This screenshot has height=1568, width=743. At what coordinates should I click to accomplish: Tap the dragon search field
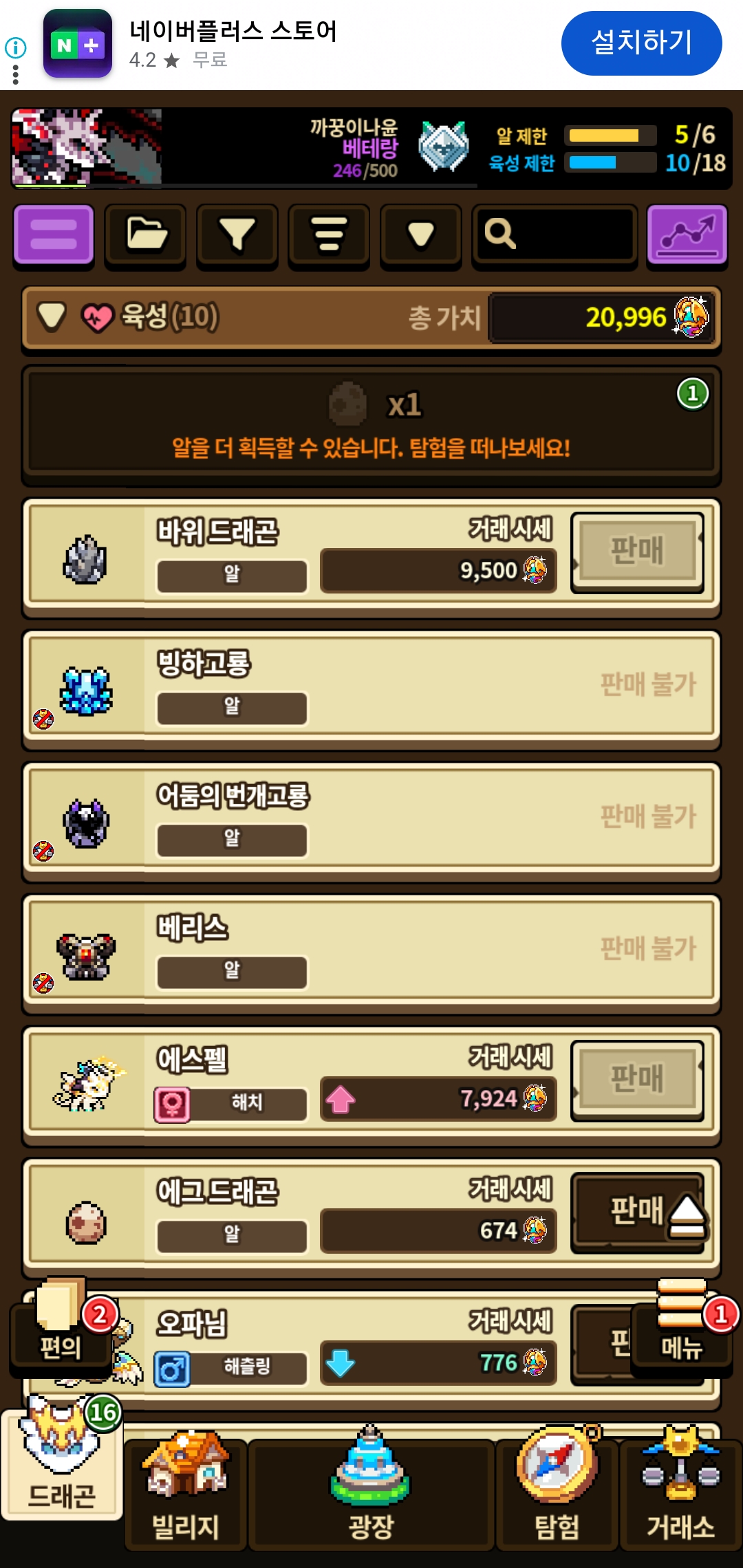(x=554, y=235)
